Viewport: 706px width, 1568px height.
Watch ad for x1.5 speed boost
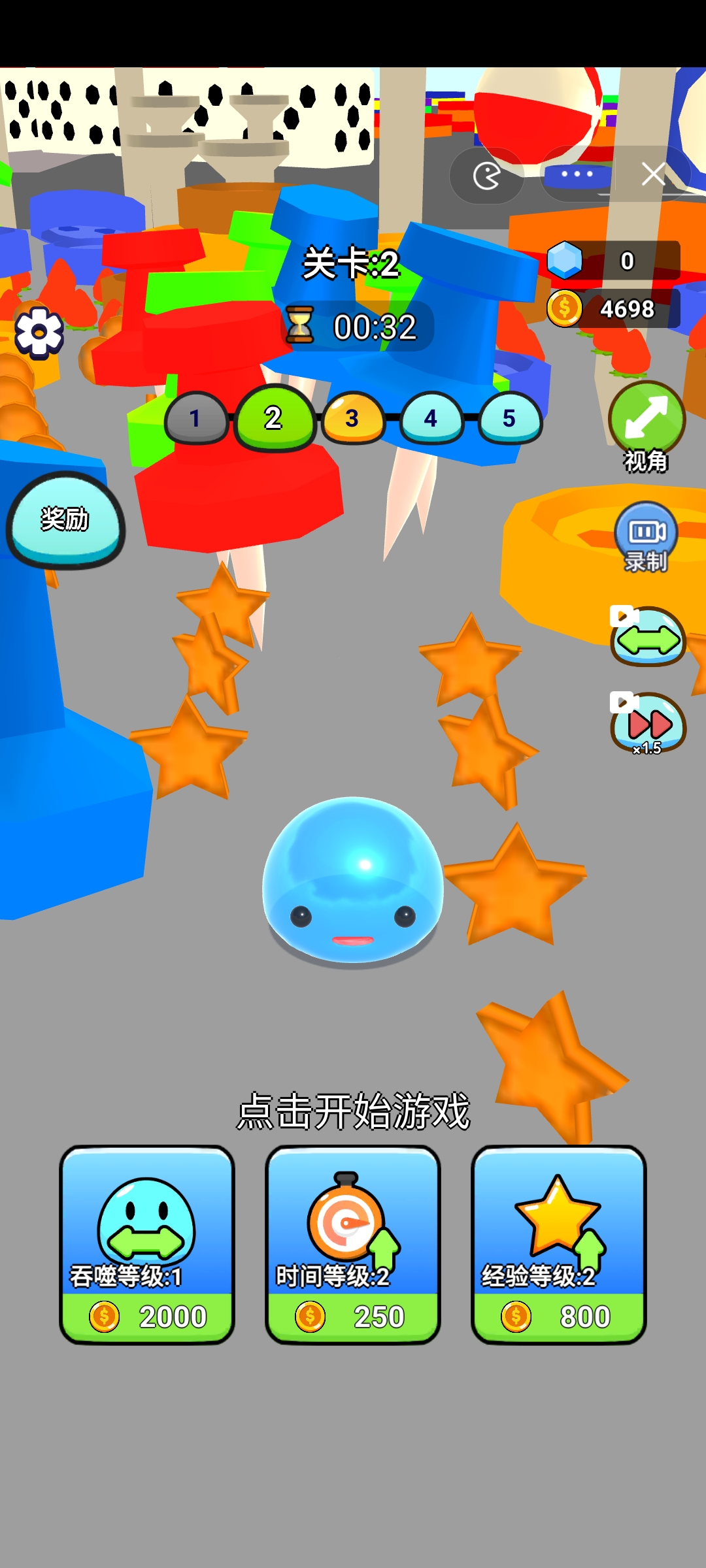[648, 723]
